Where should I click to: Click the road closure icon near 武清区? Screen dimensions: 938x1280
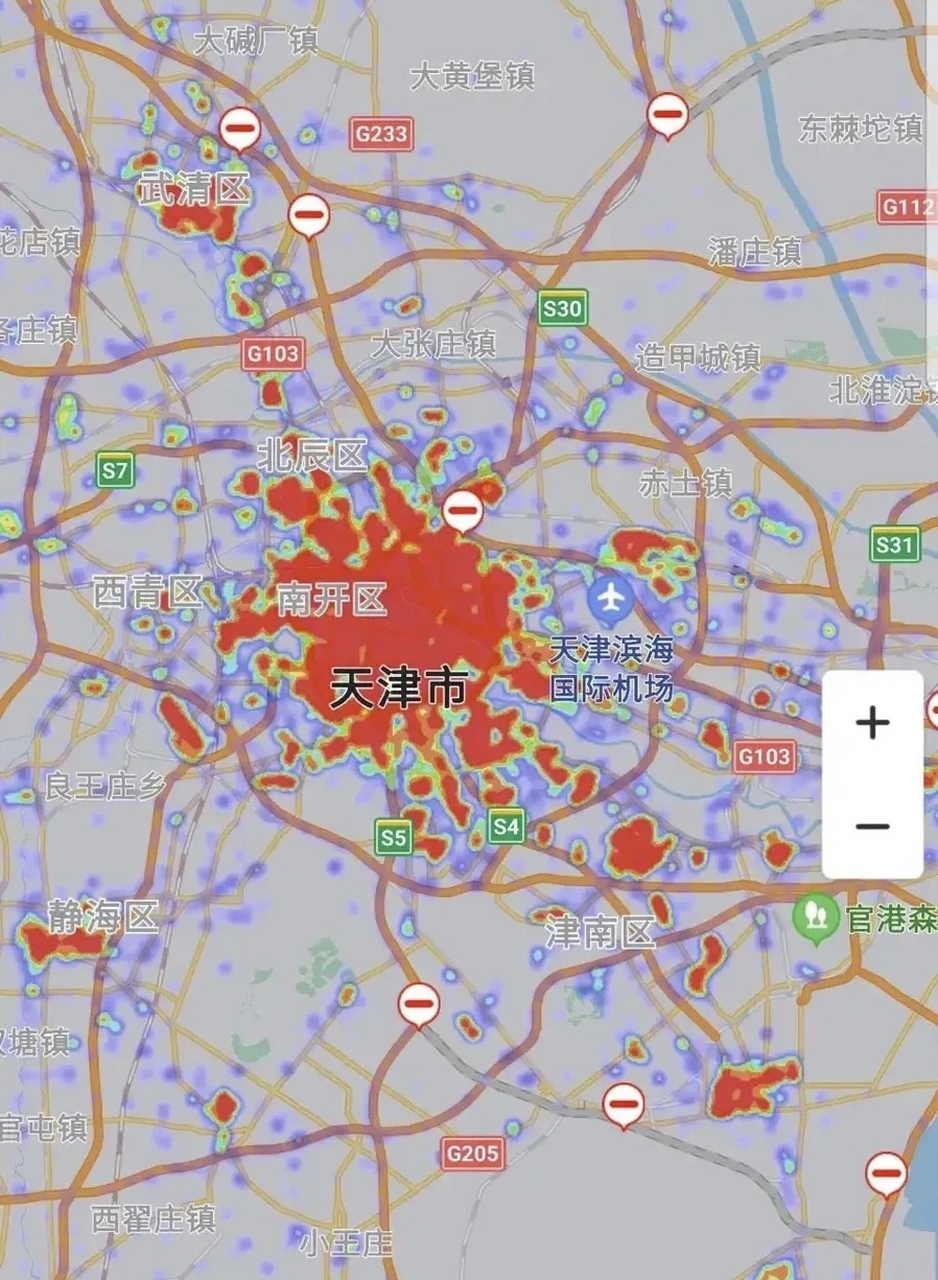(308, 212)
